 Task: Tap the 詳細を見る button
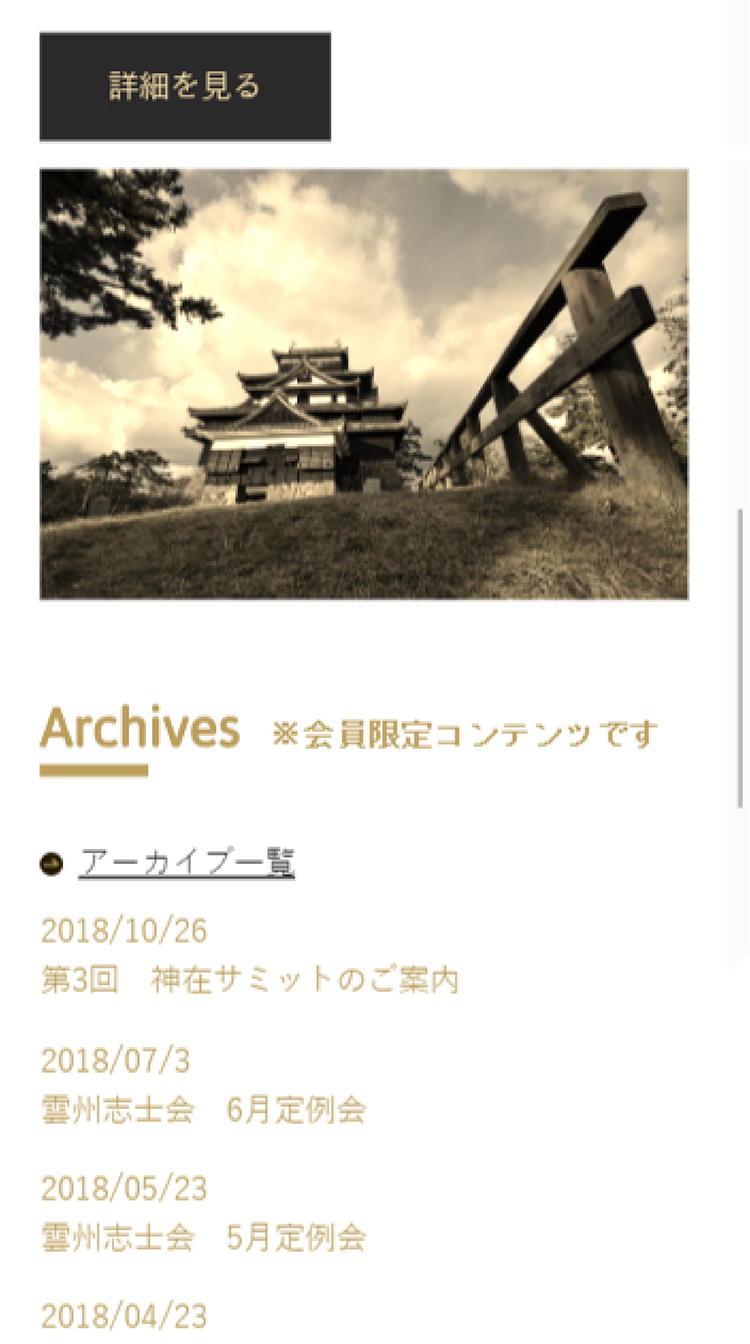tap(185, 86)
